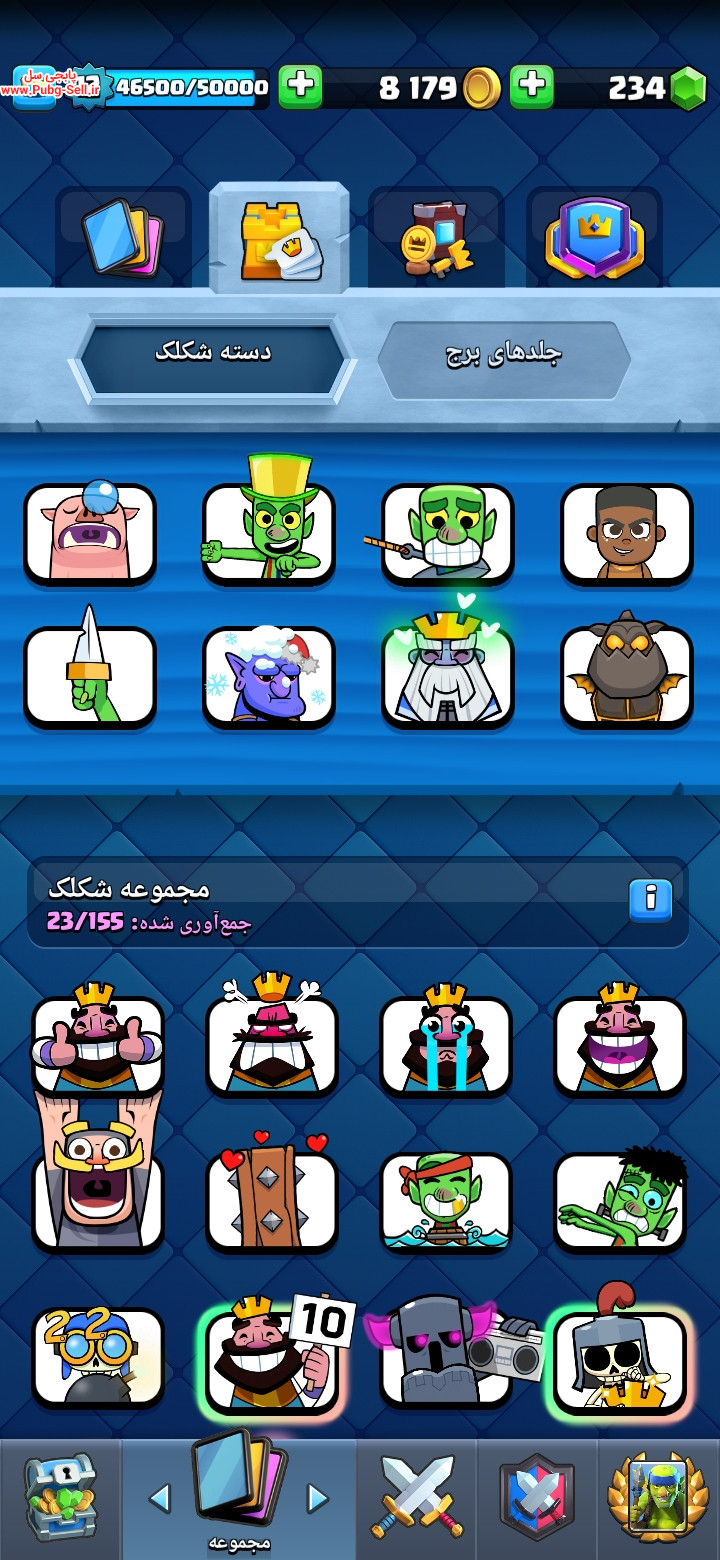Choose the old king with hearts emote in deck
The width and height of the screenshot is (720, 1560).
click(x=447, y=666)
